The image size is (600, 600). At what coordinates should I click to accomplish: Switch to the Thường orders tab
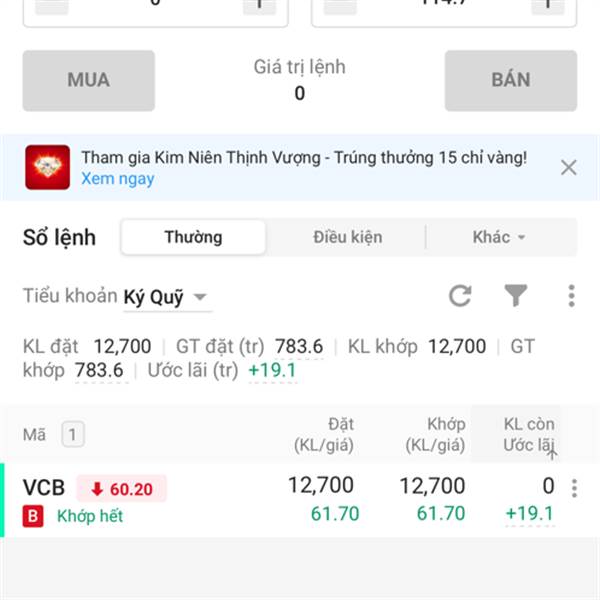[193, 237]
